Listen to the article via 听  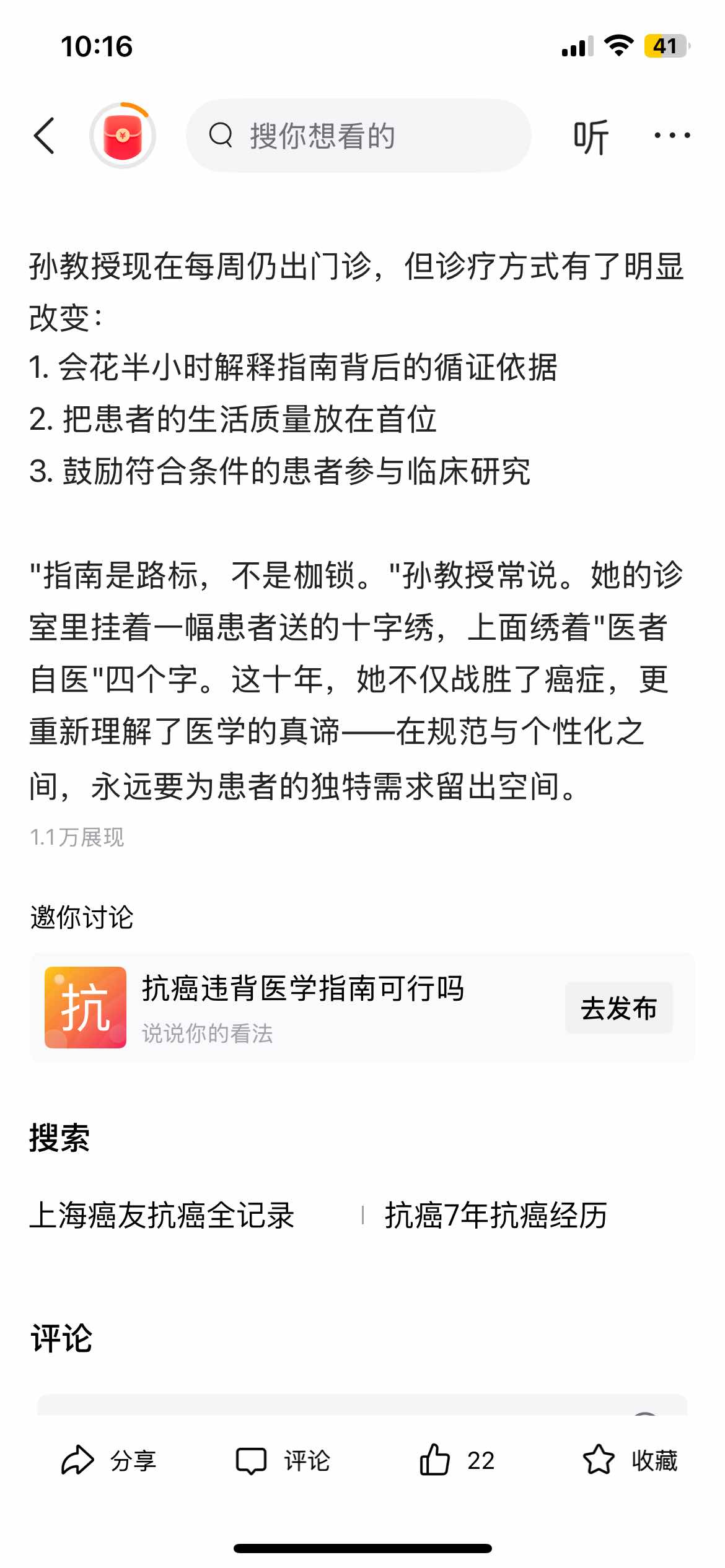(591, 137)
